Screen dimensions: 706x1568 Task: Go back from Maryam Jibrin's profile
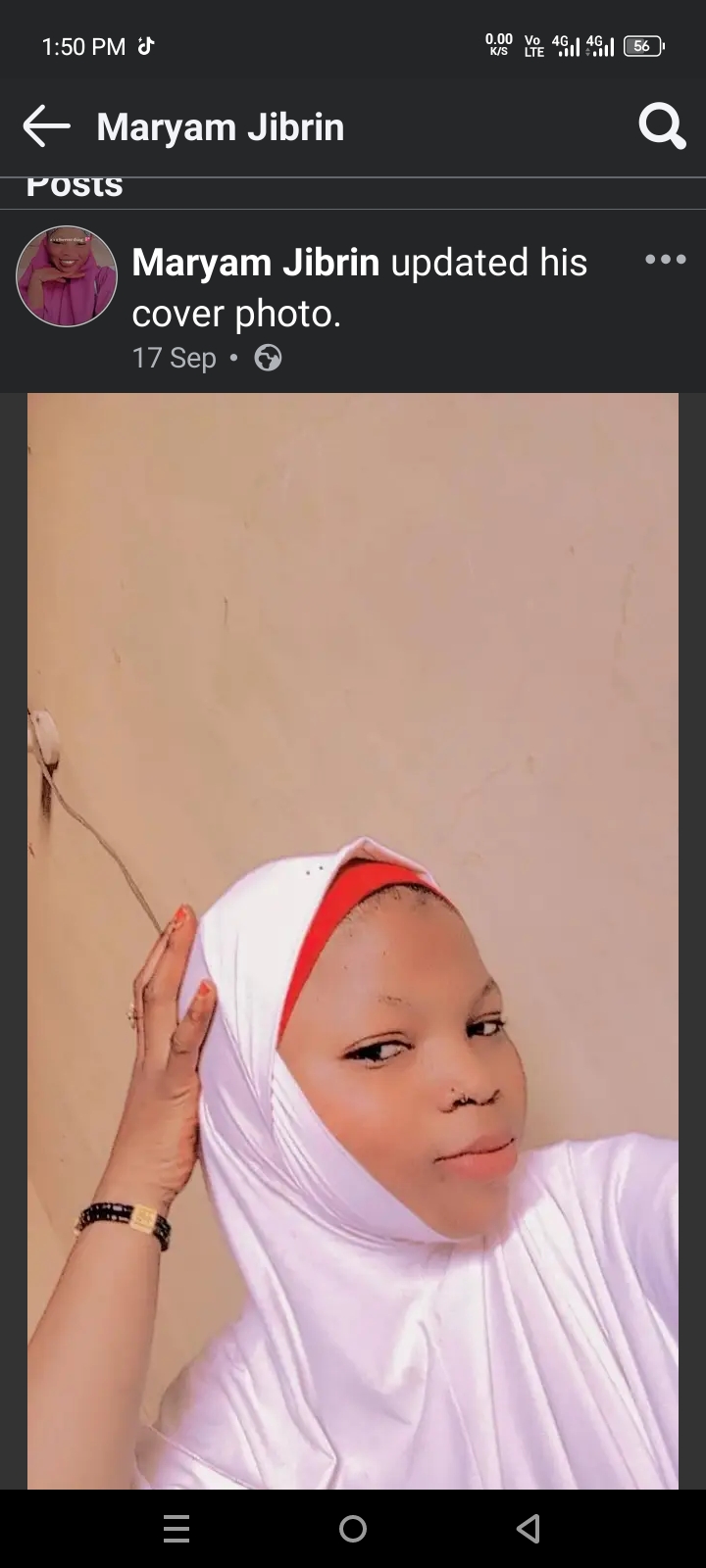point(46,126)
